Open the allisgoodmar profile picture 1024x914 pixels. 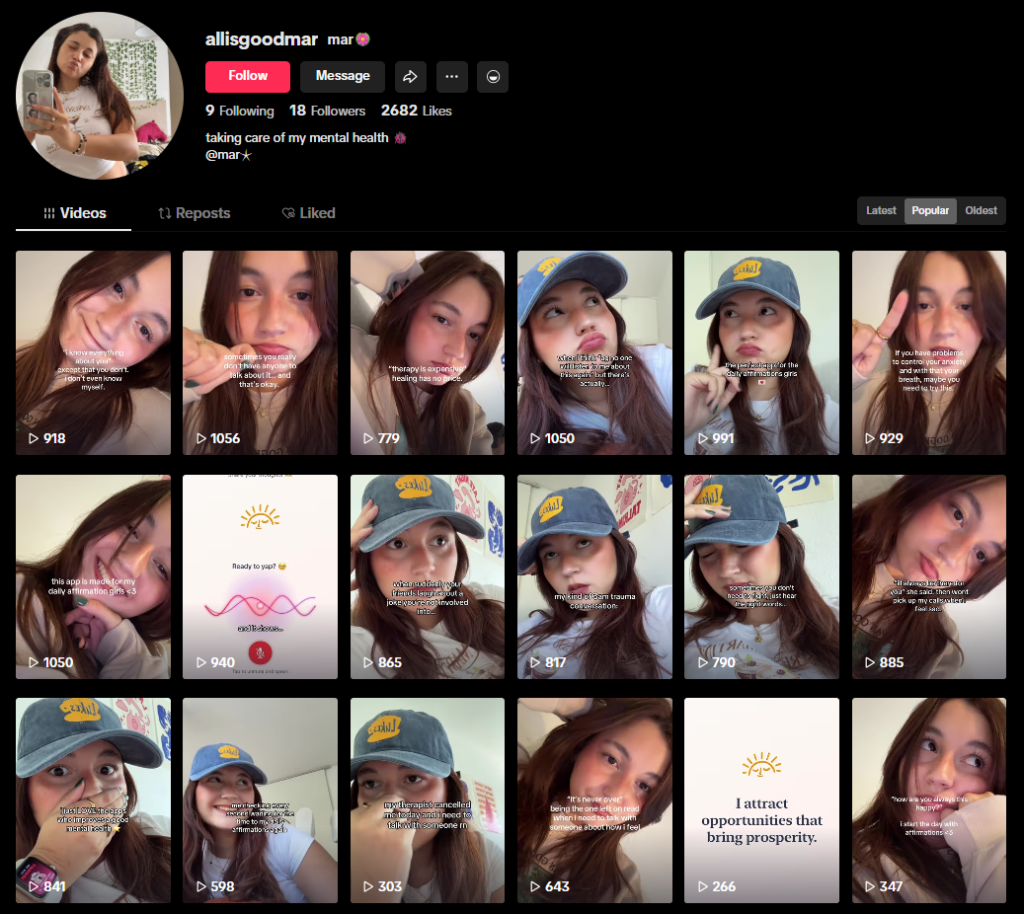point(98,95)
